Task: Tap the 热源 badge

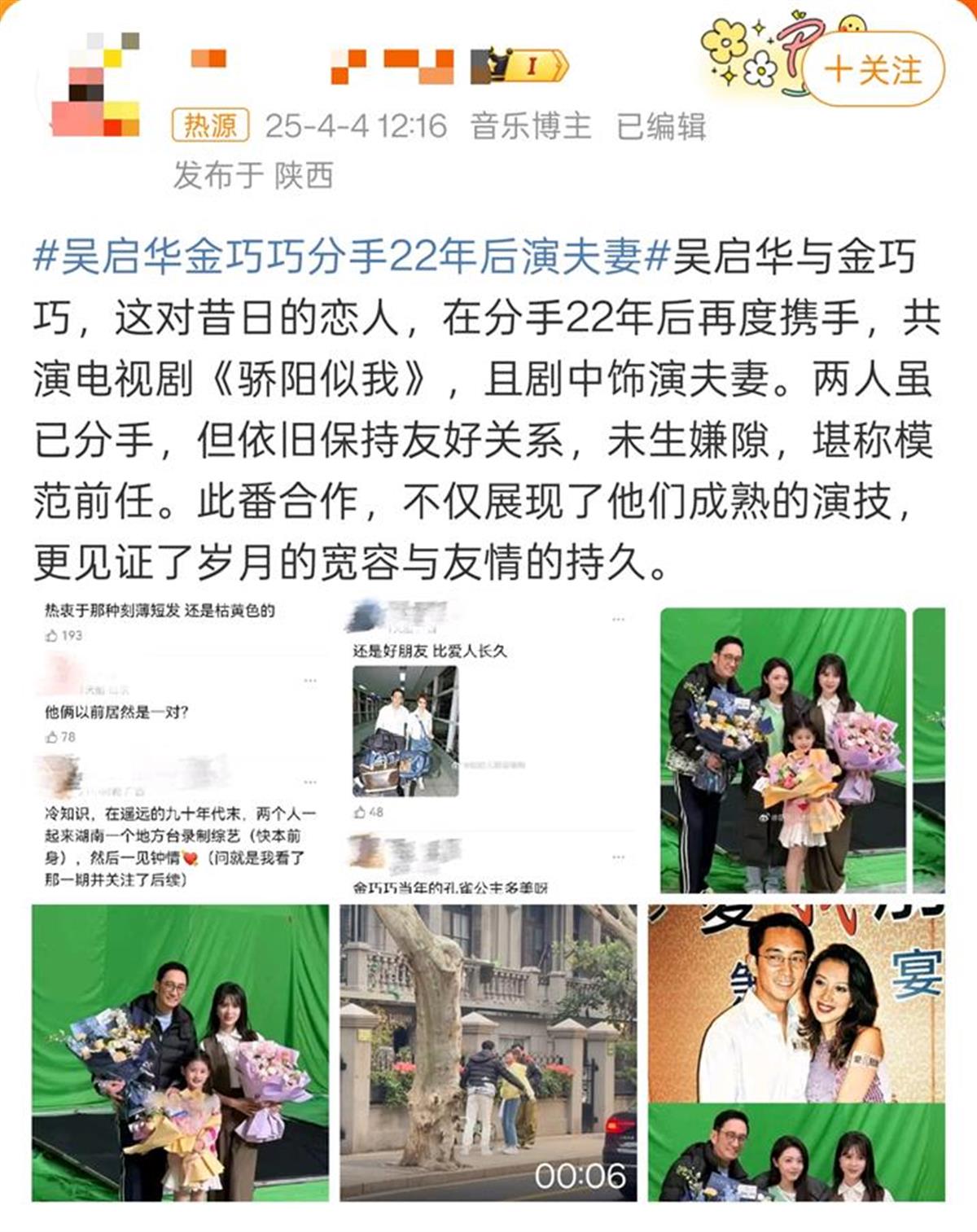Action: 209,125
